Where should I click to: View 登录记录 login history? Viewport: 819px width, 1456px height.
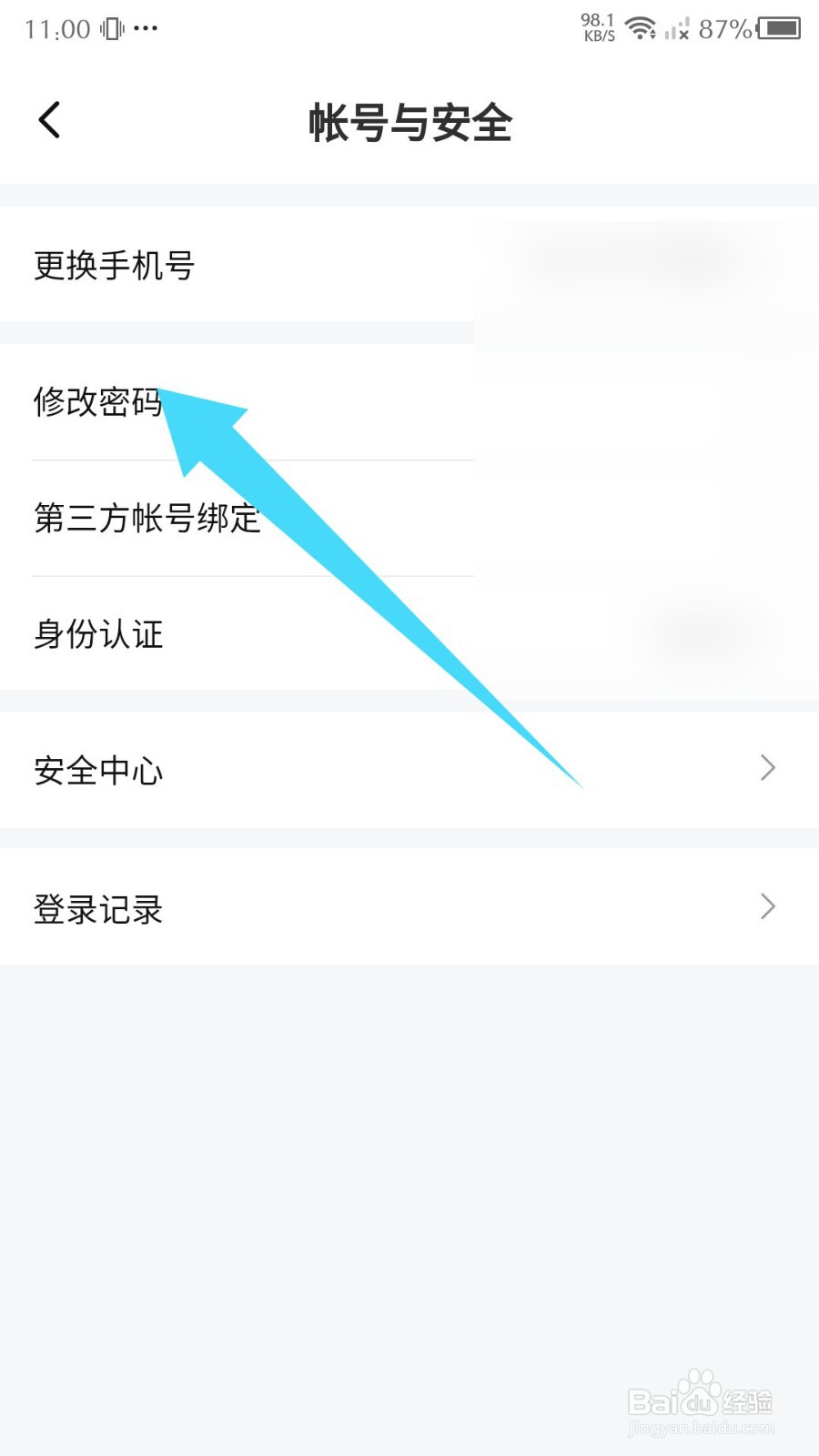(x=97, y=907)
